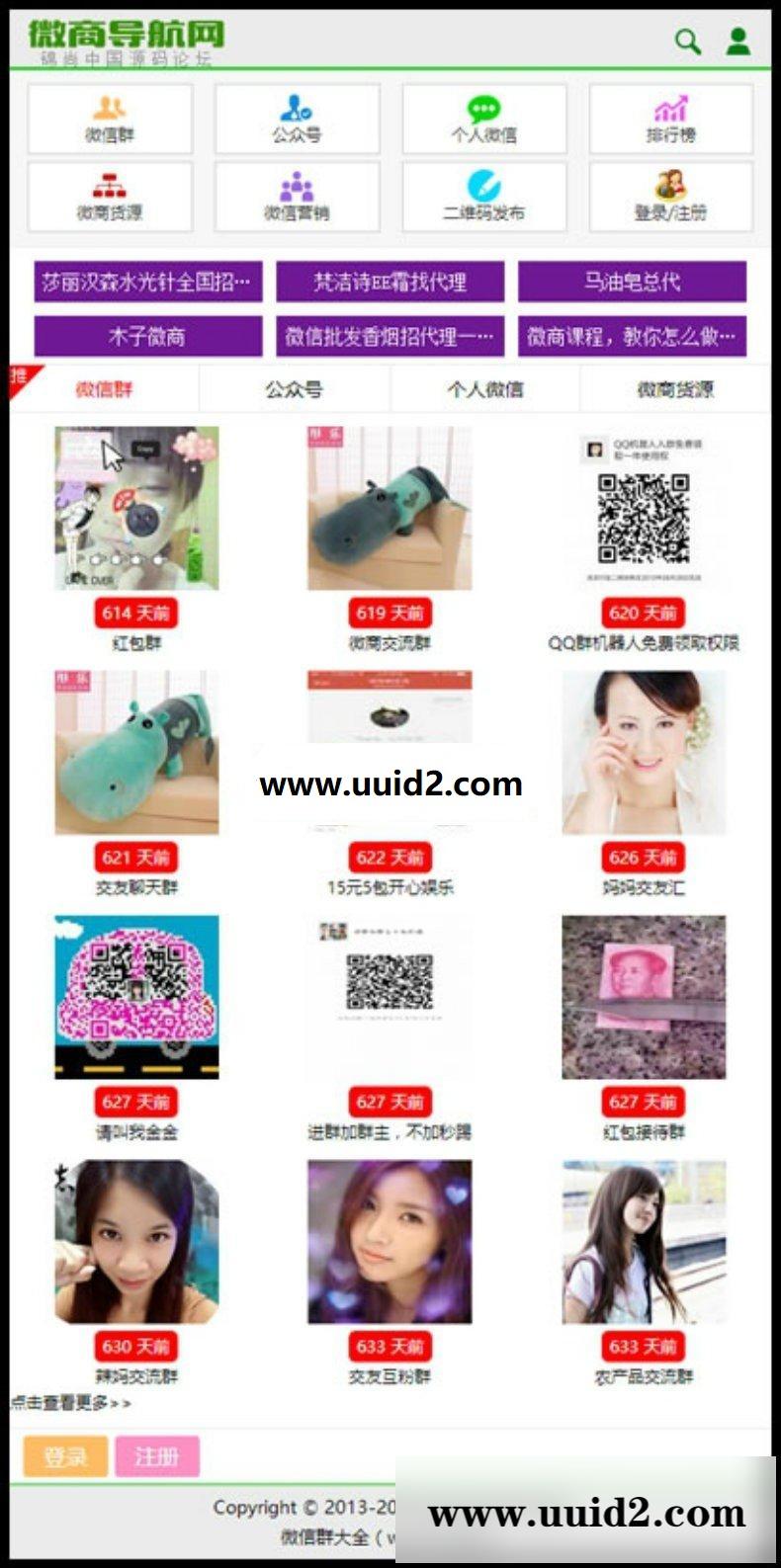The image size is (781, 1568).
Task: Open the 木子微商 promo link
Action: [147, 336]
